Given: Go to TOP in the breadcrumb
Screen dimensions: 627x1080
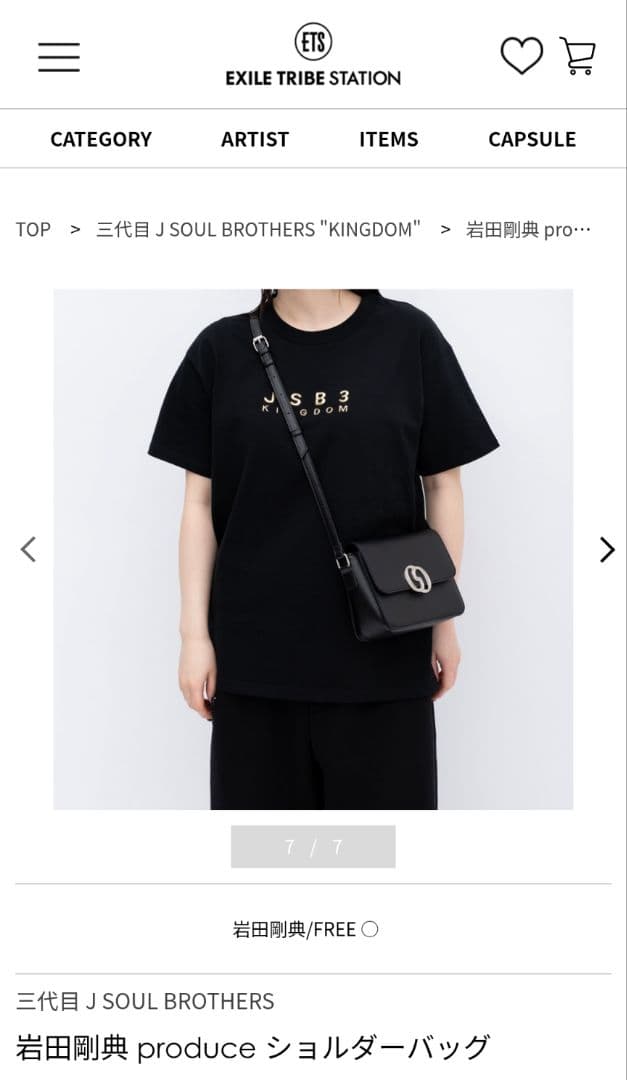Looking at the screenshot, I should click(x=33, y=229).
